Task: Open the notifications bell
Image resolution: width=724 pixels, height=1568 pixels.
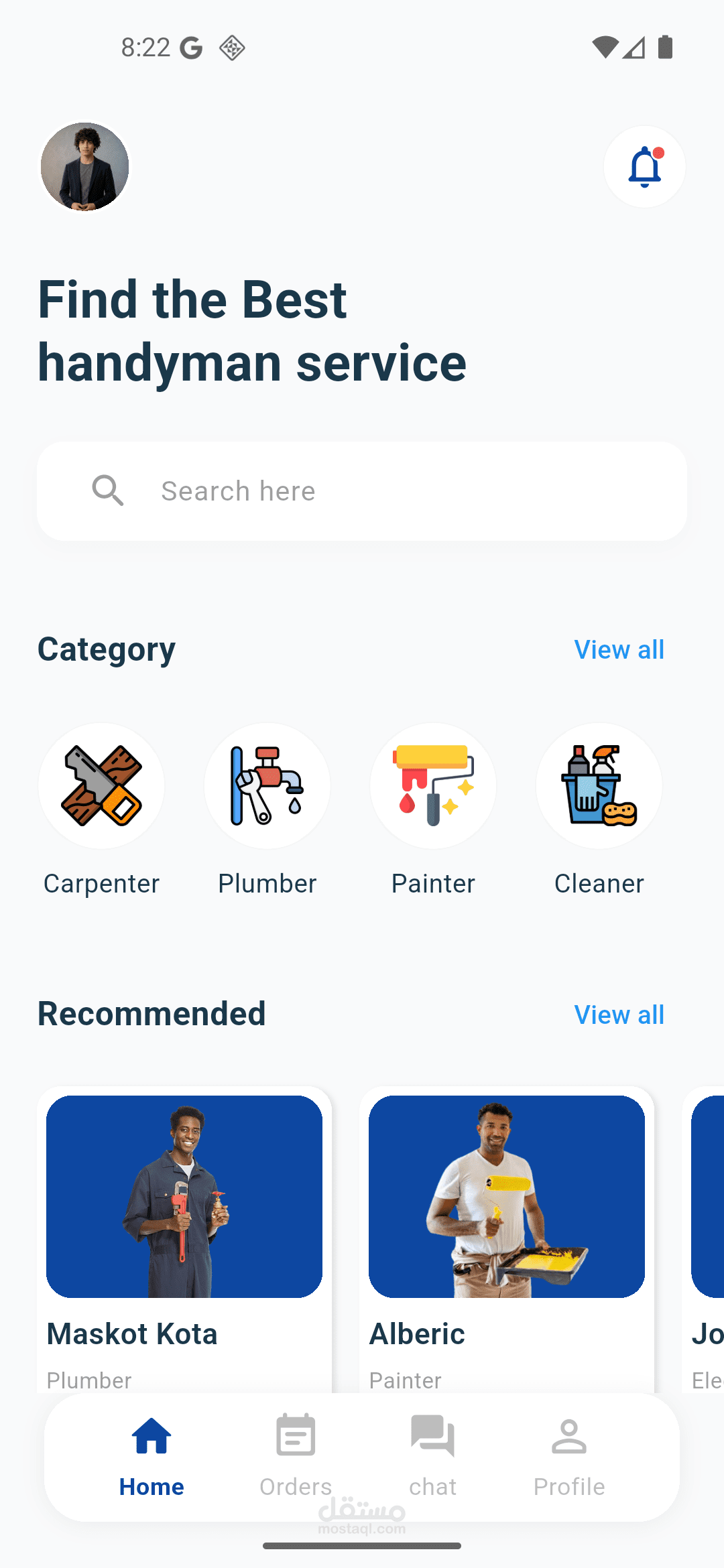Action: click(x=644, y=167)
